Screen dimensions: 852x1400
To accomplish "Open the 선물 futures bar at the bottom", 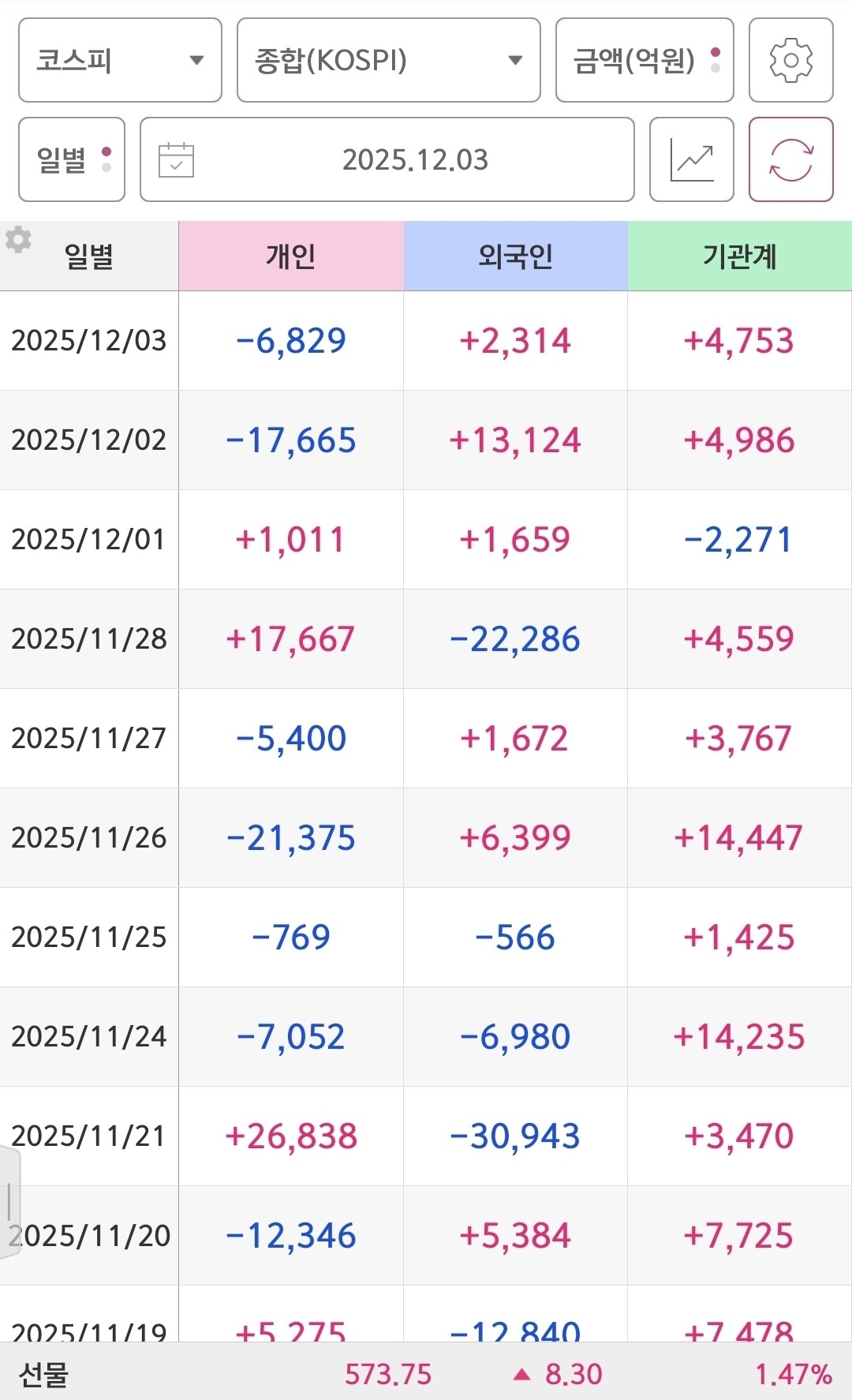I will coord(426,1373).
